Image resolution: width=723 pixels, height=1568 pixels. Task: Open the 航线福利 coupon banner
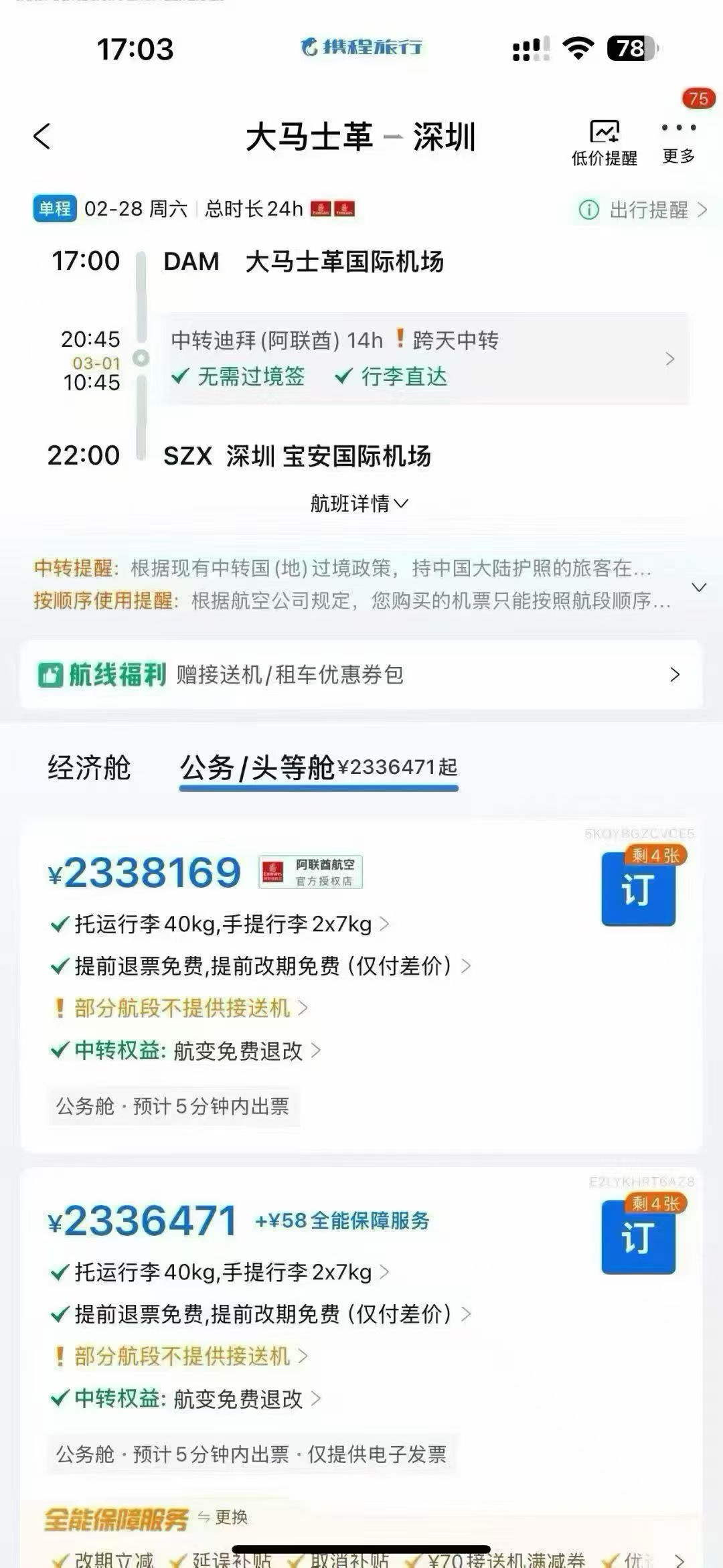(x=361, y=674)
